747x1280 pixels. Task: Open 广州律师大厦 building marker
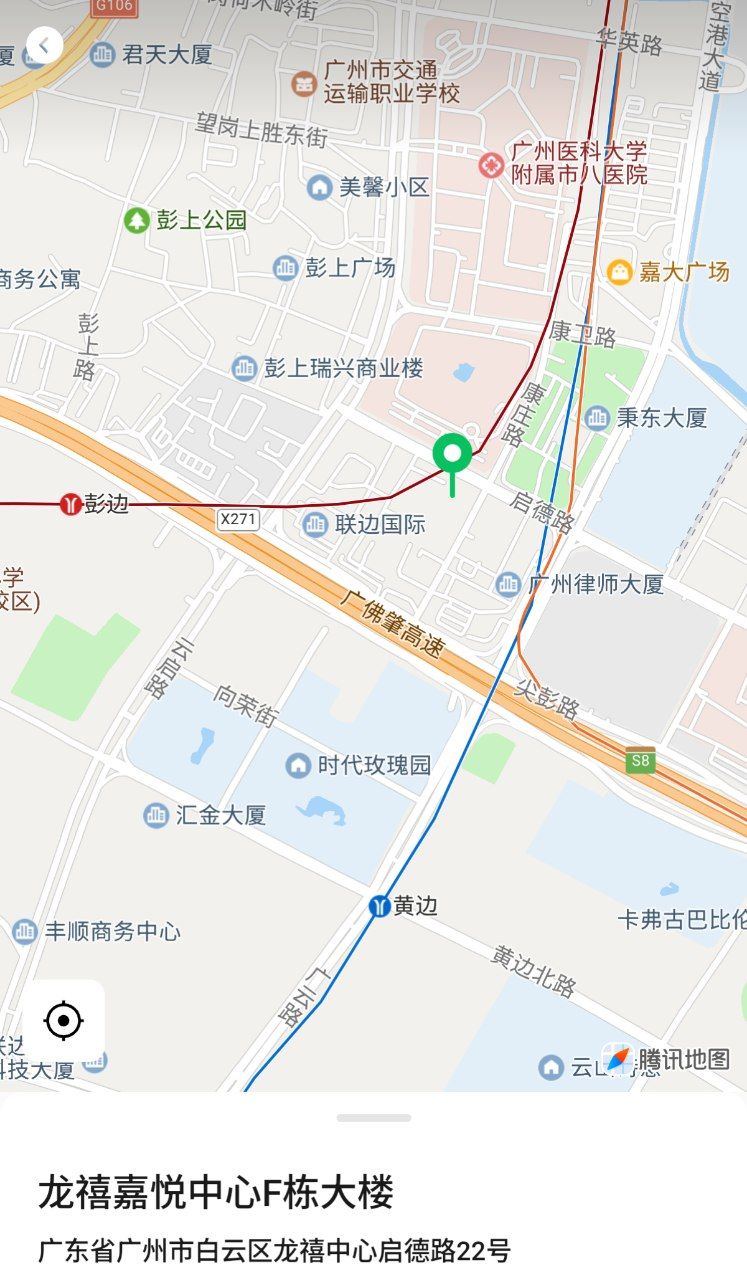508,583
